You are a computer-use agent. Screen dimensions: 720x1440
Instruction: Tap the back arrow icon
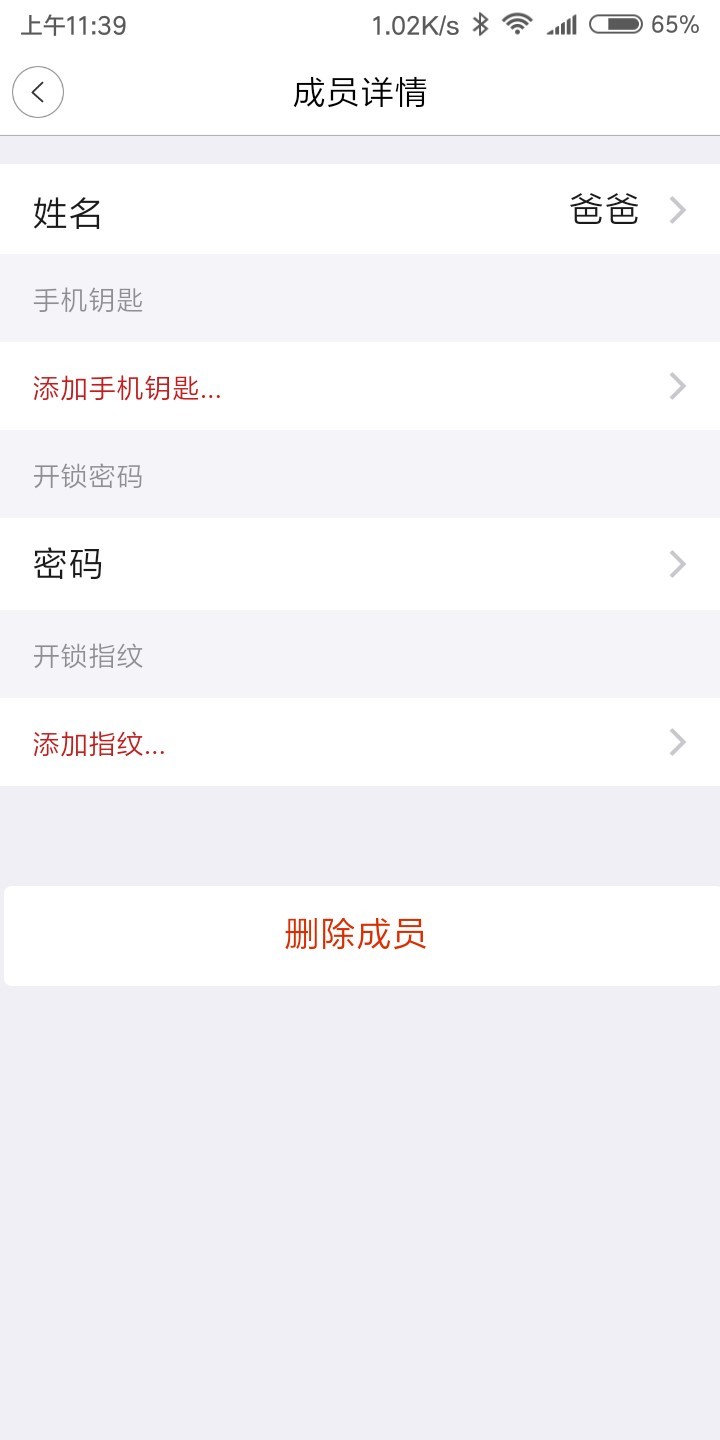pyautogui.click(x=37, y=91)
